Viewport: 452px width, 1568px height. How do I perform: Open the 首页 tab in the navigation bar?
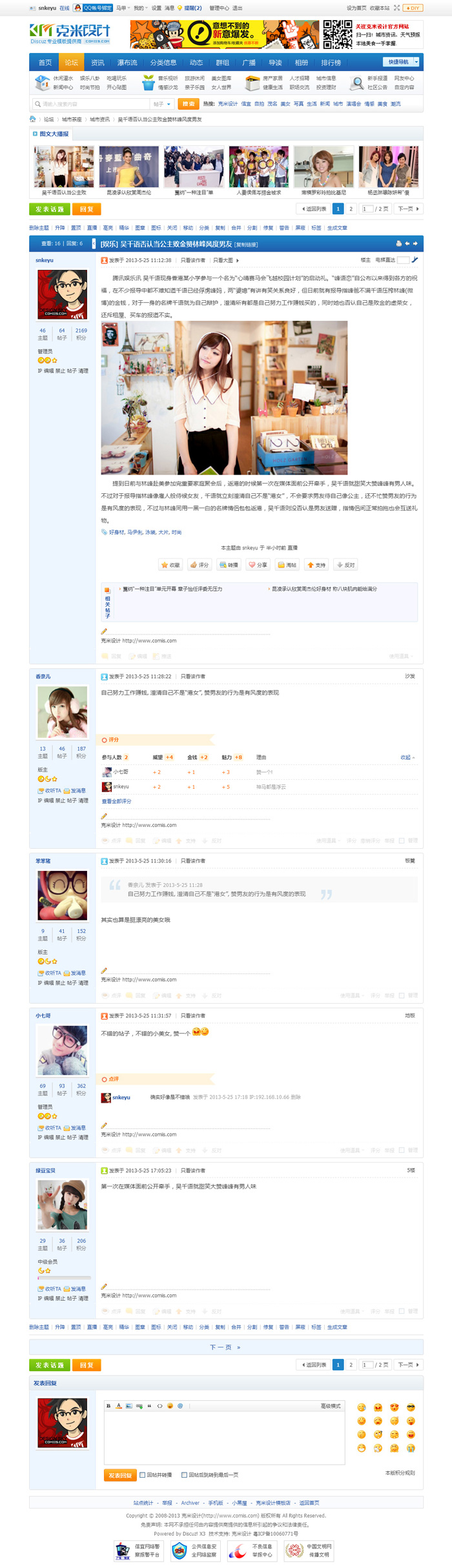pos(45,63)
